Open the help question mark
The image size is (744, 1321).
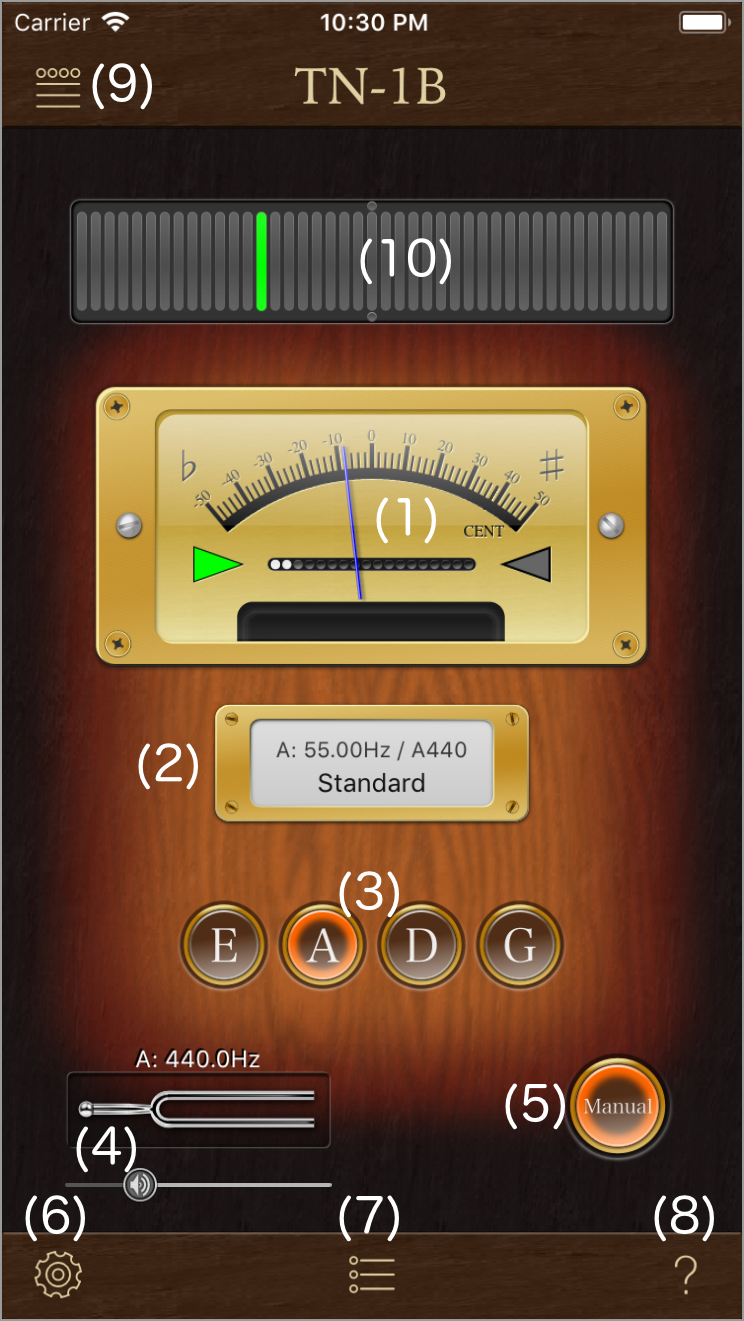point(685,1275)
